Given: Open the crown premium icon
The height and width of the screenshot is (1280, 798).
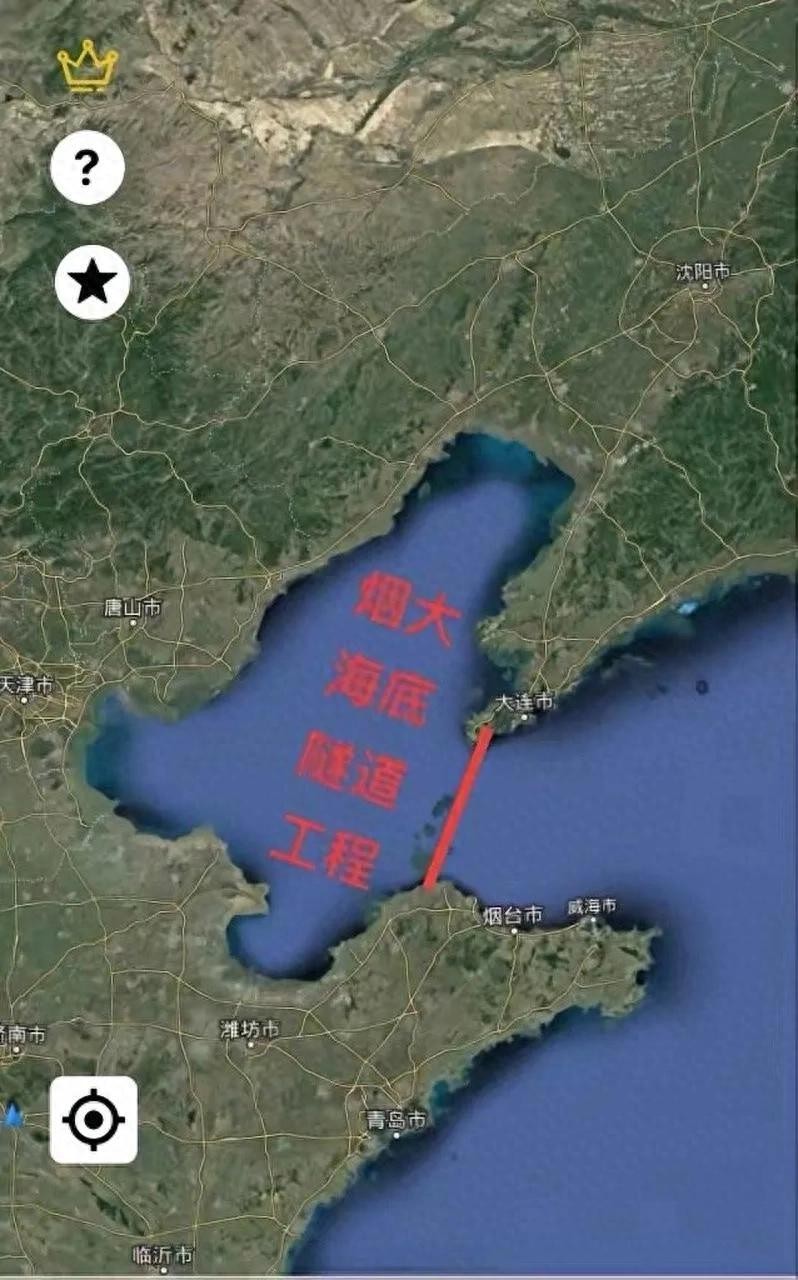Looking at the screenshot, I should pos(87,66).
